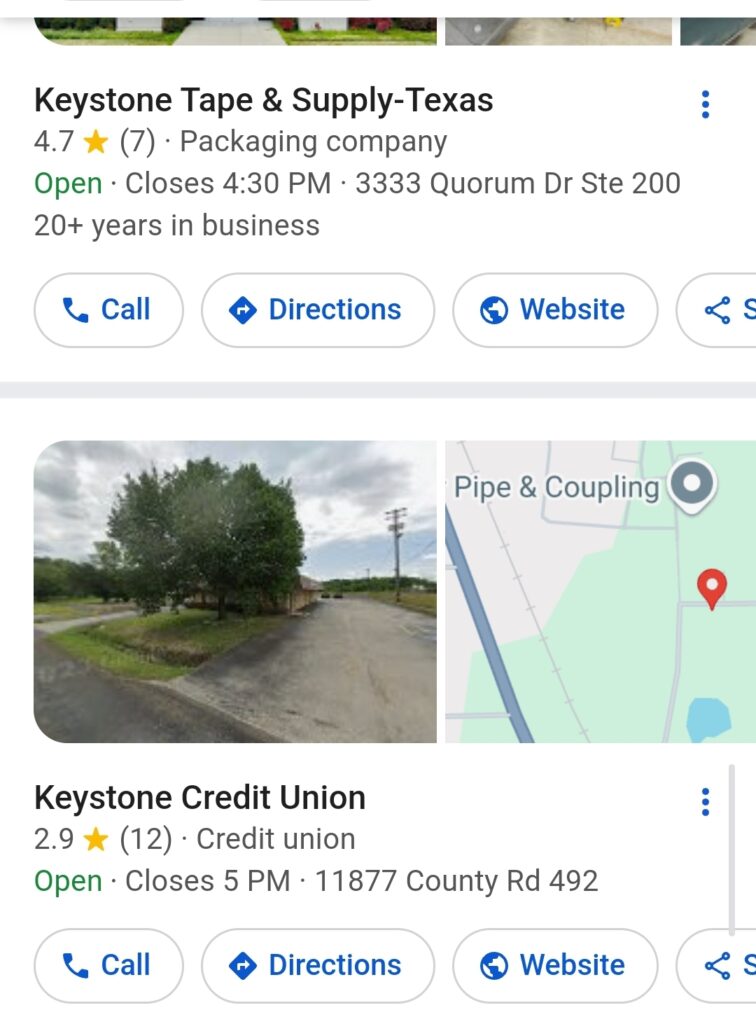This screenshot has height=1024, width=756.
Task: Open map thumbnail for Keystone Credit Union
Action: [x=600, y=591]
